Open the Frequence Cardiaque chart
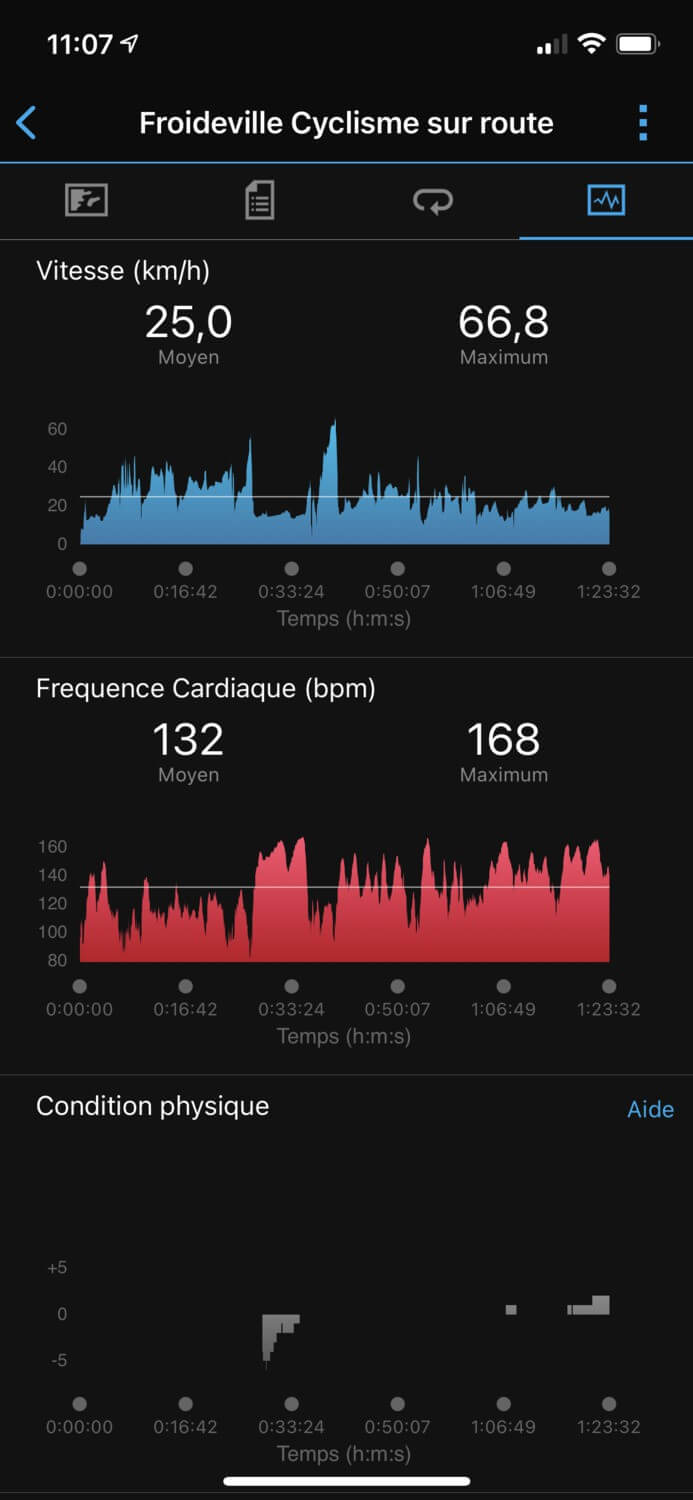Screen dimensions: 693x1500 345,900
